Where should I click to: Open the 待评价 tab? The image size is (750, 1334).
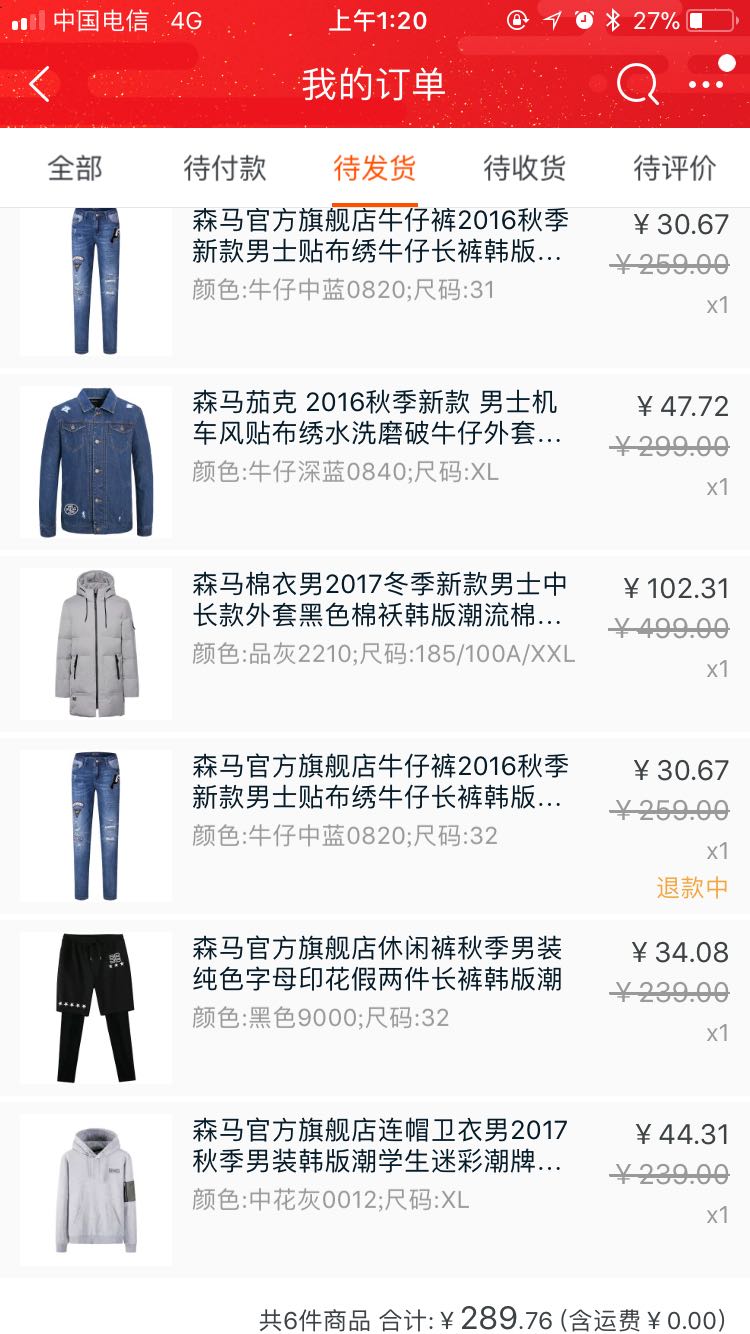(x=675, y=168)
